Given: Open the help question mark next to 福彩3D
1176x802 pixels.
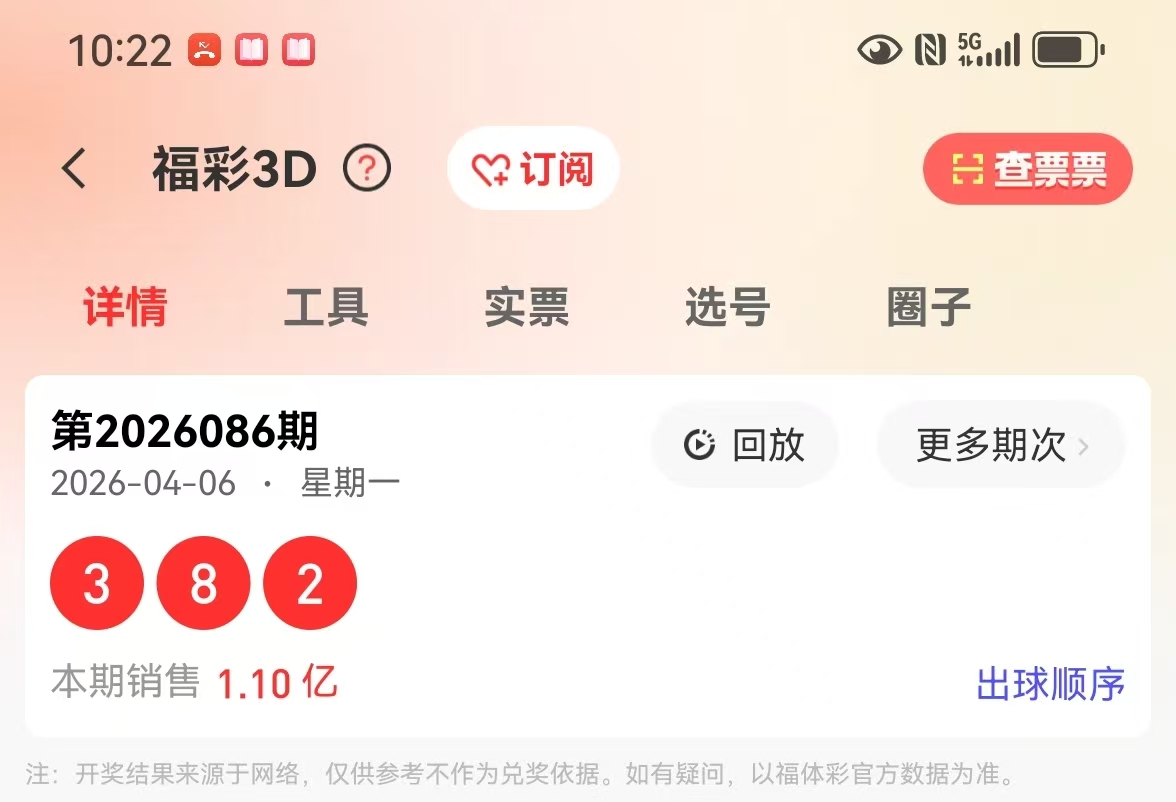Looking at the screenshot, I should point(367,169).
